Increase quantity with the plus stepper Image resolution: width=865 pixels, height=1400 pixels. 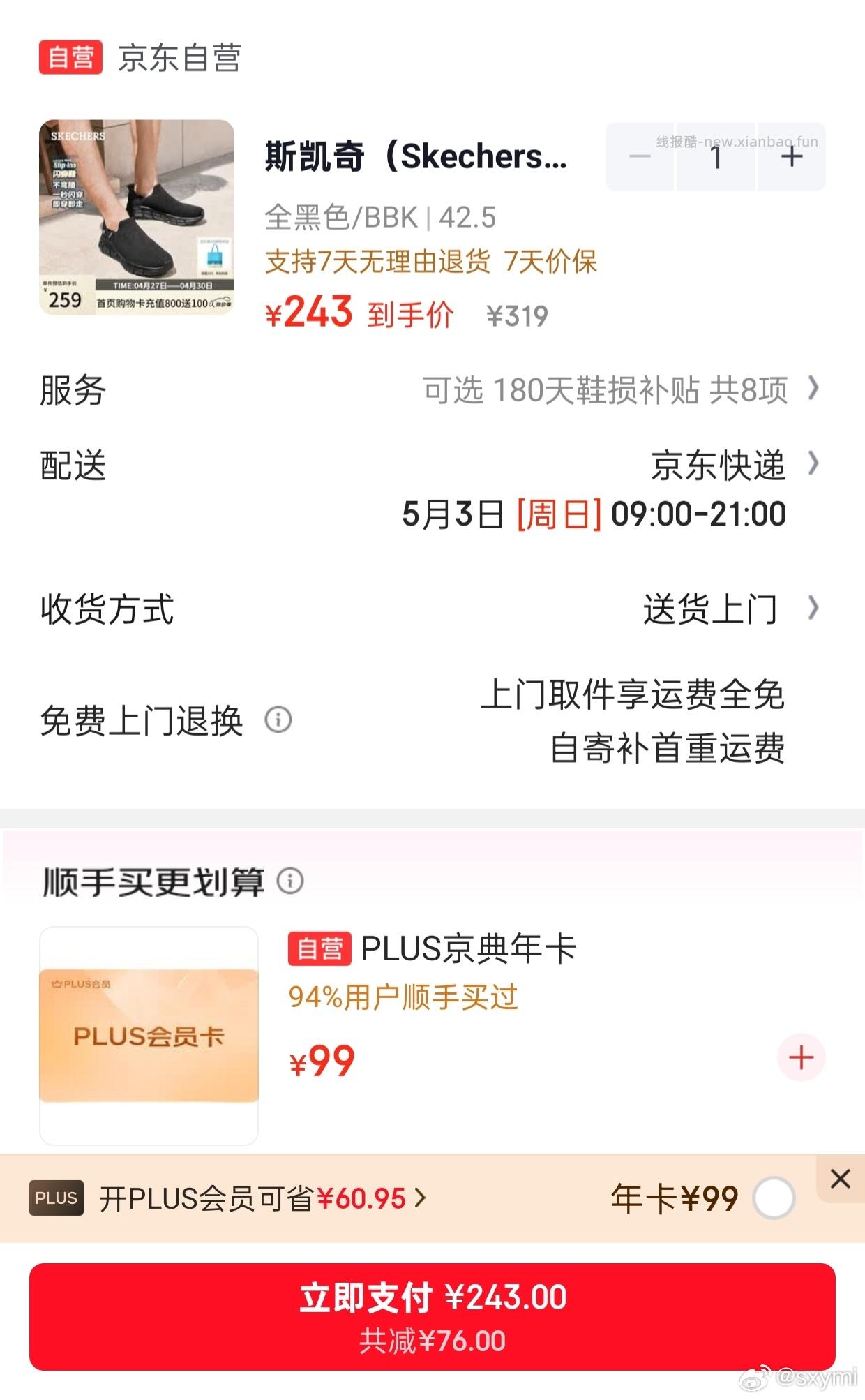click(x=791, y=158)
